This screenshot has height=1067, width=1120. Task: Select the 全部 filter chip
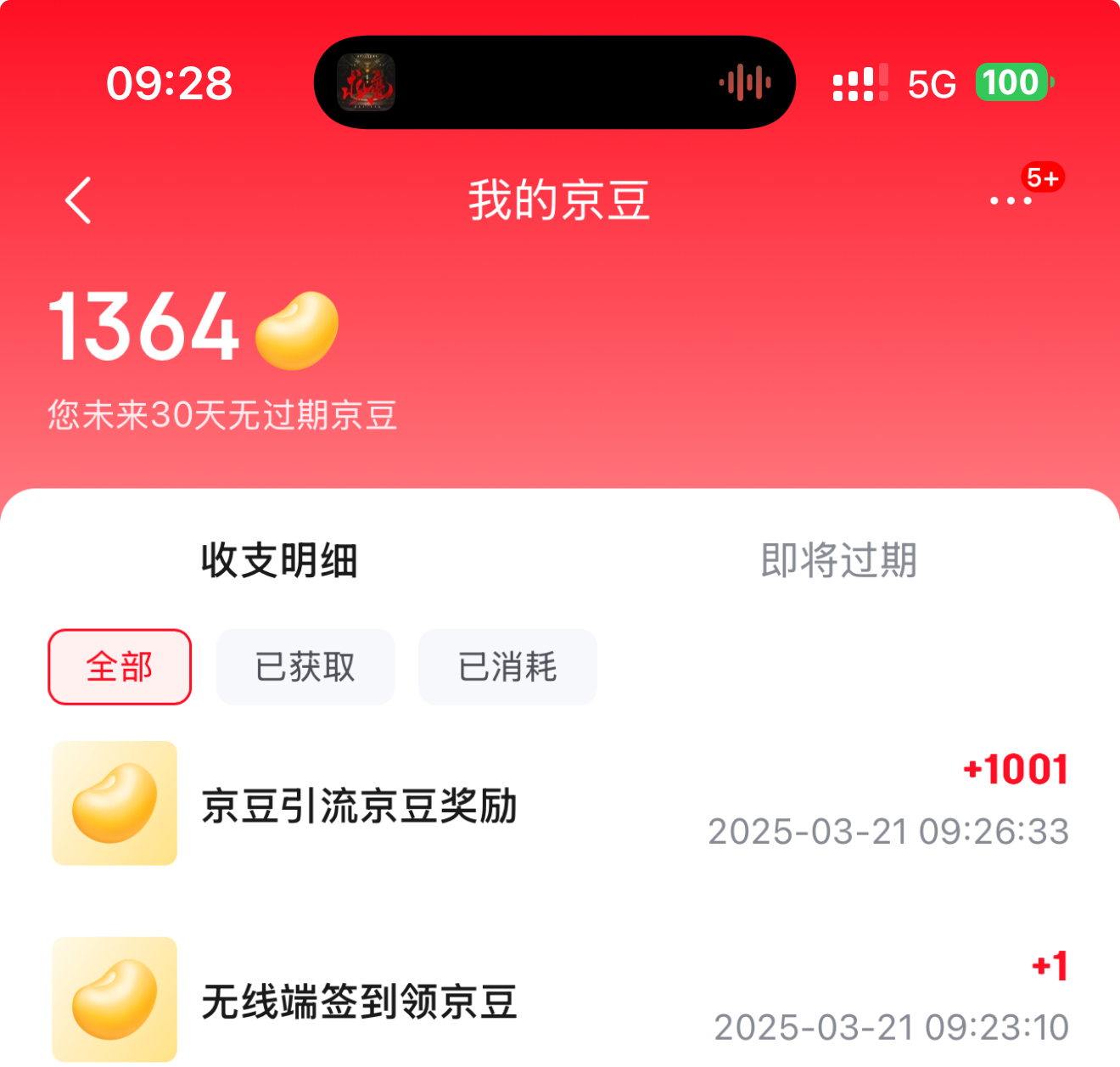(x=120, y=667)
